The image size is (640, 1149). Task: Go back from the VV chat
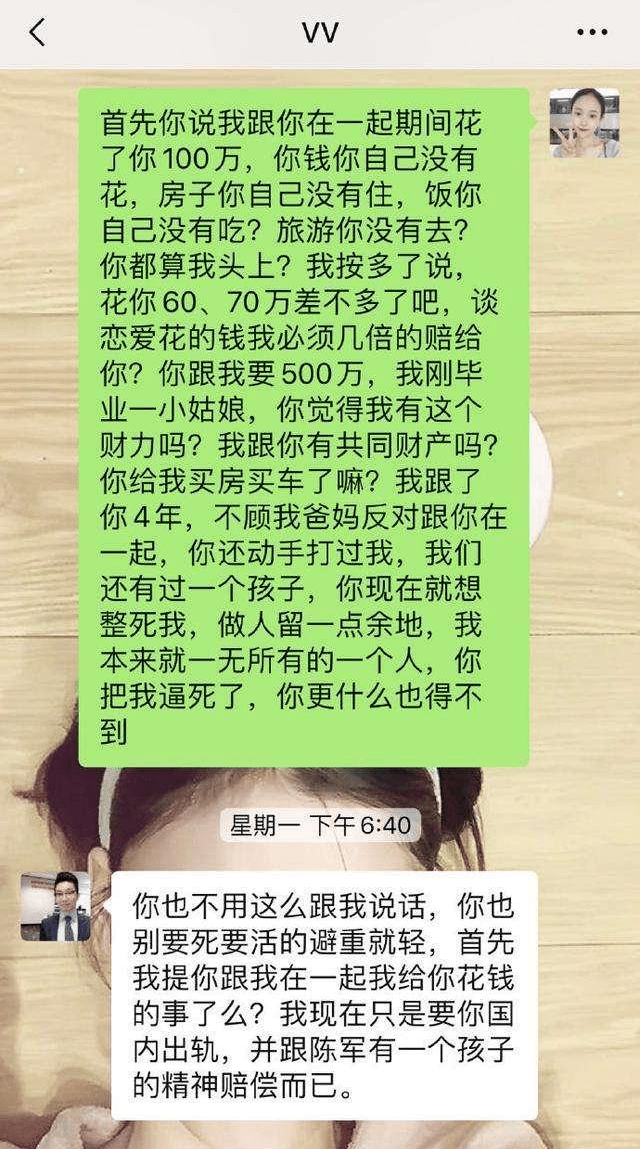pos(37,33)
